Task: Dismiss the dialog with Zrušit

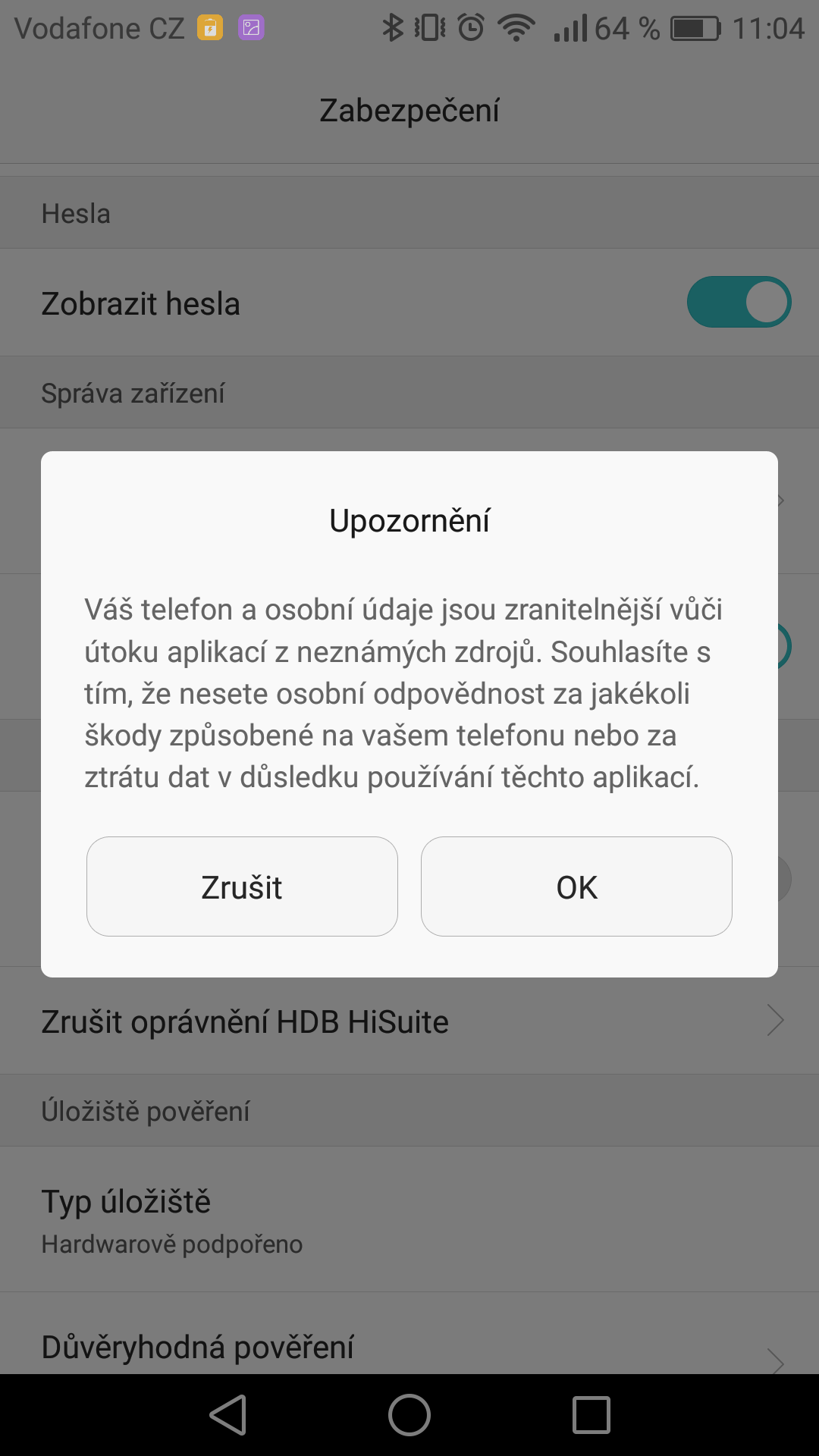Action: click(x=242, y=886)
